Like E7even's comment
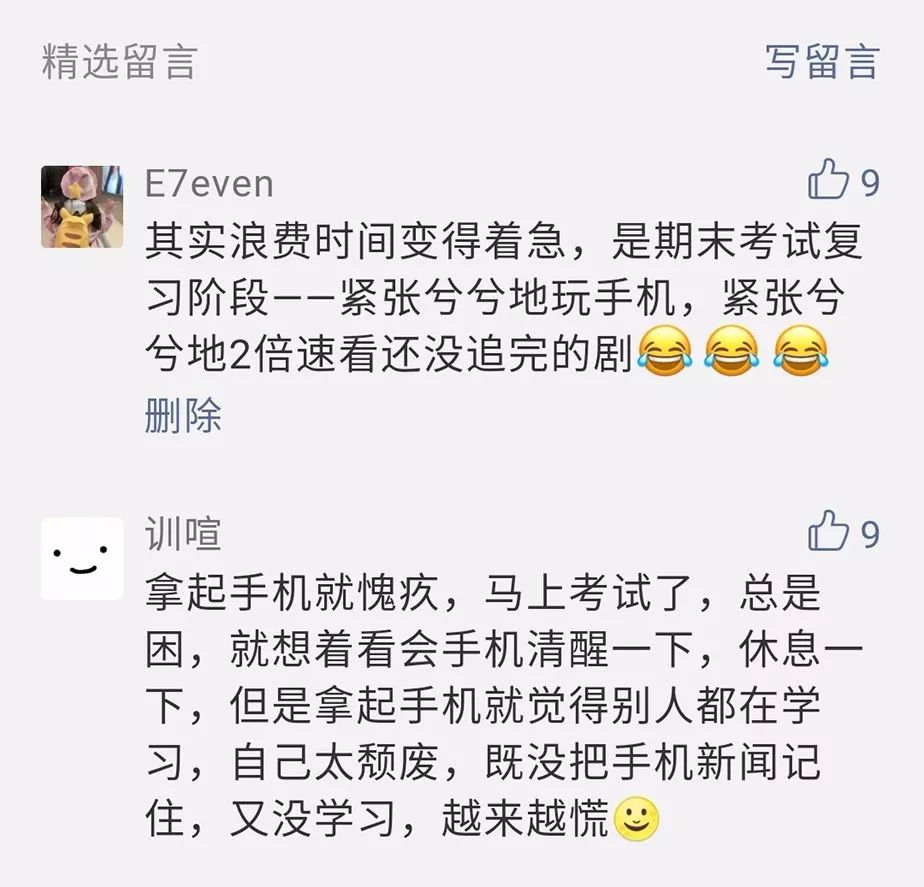This screenshot has width=924, height=887. click(x=829, y=182)
